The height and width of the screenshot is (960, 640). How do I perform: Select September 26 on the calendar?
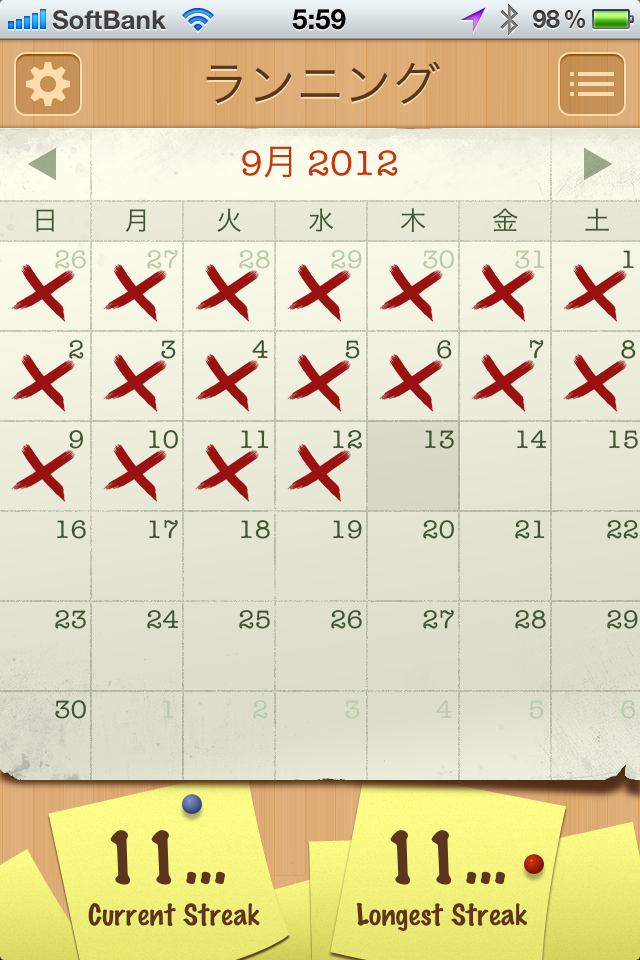click(321, 646)
